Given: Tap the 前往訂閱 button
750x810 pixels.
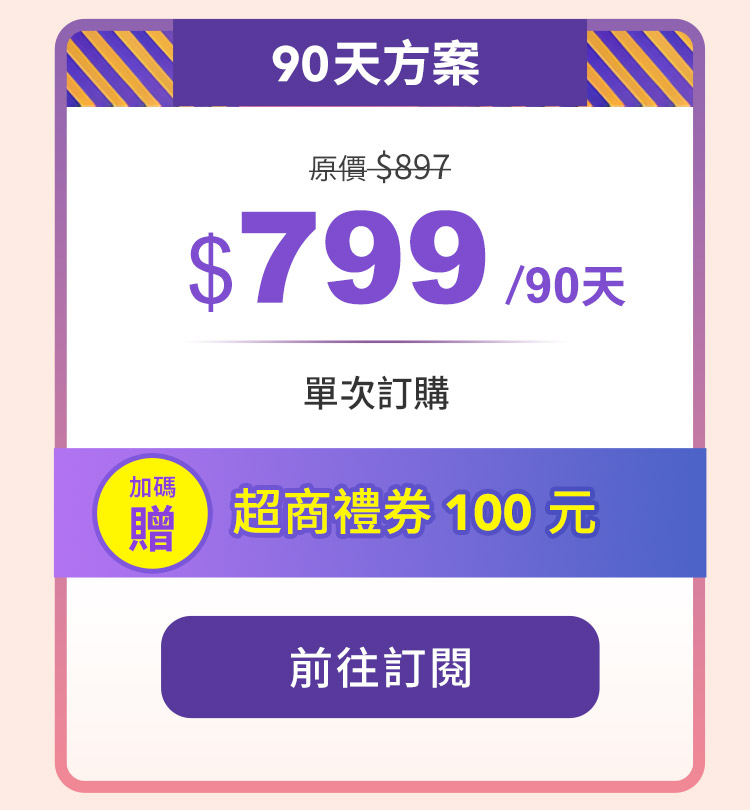Looking at the screenshot, I should click(x=380, y=667).
